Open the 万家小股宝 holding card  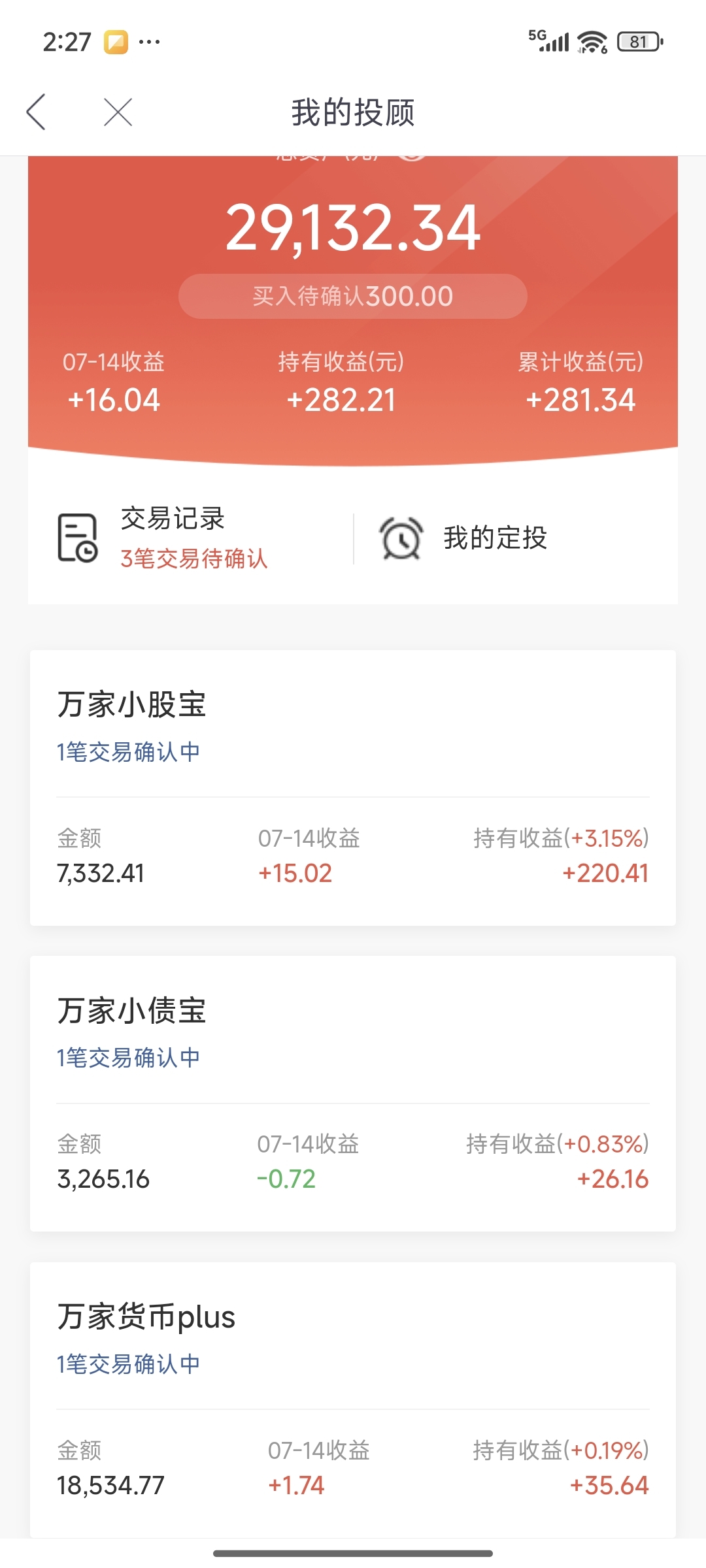[353, 787]
